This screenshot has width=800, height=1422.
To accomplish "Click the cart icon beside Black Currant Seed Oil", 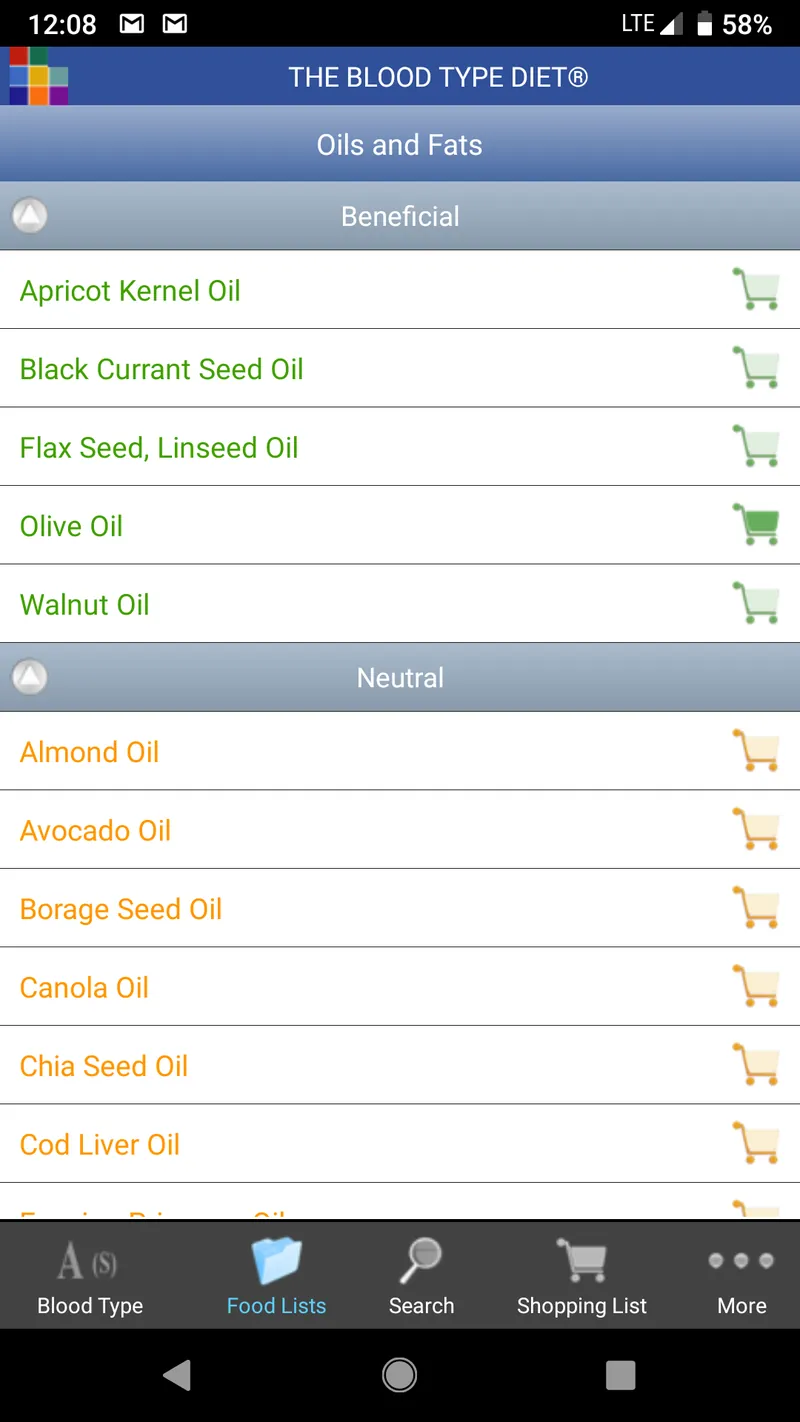I will (756, 368).
